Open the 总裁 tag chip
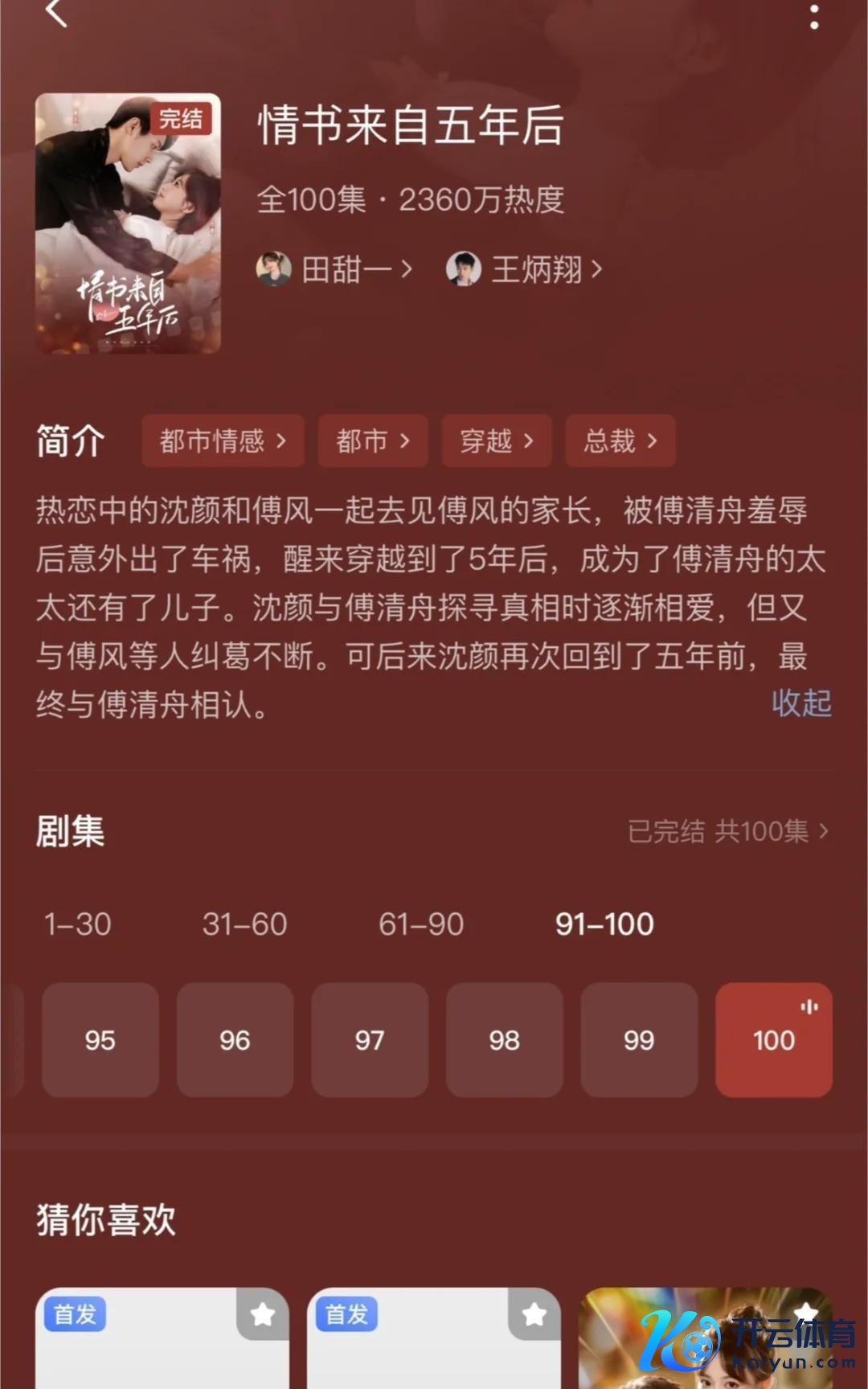The image size is (868, 1389). (620, 440)
